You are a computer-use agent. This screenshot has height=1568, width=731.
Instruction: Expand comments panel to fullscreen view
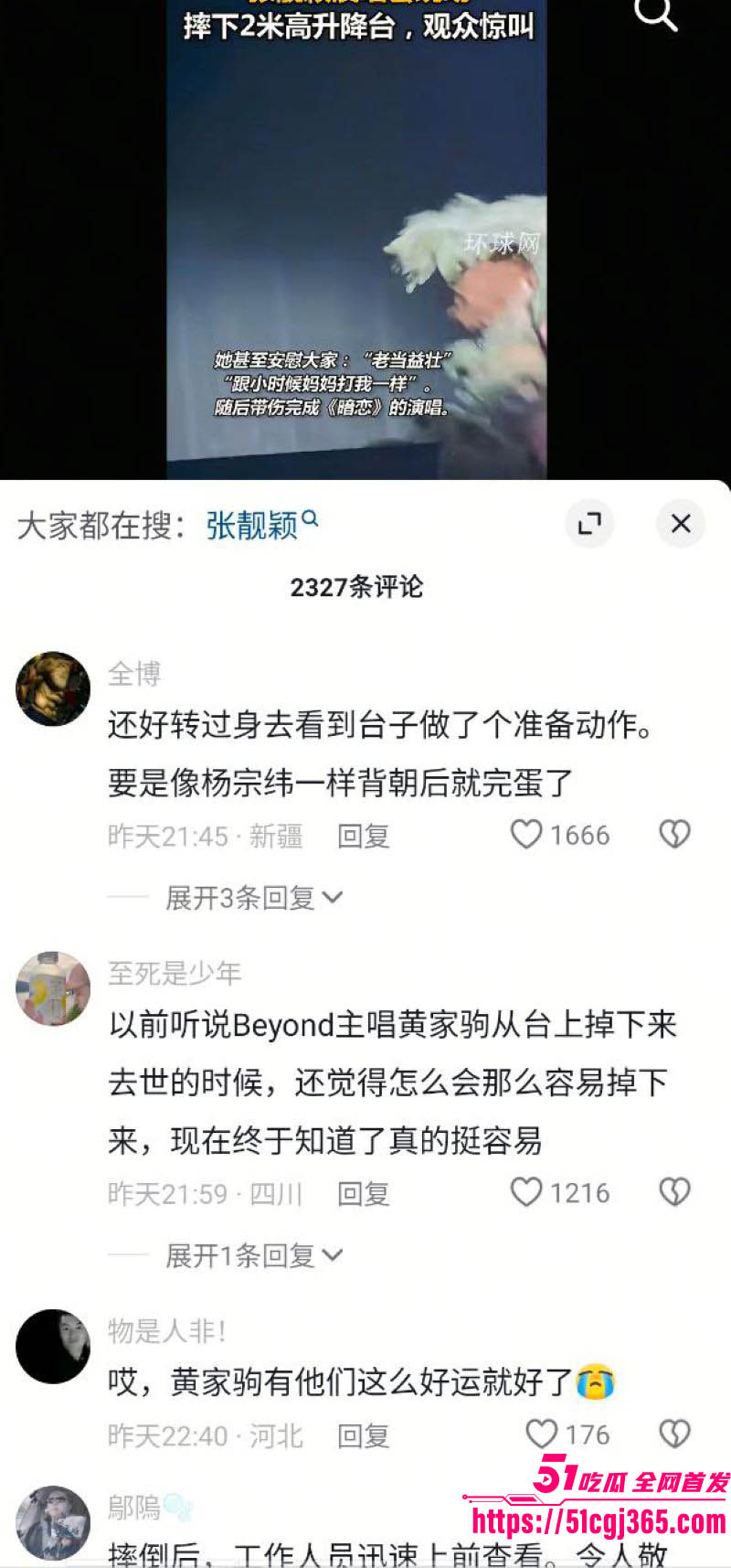[590, 524]
